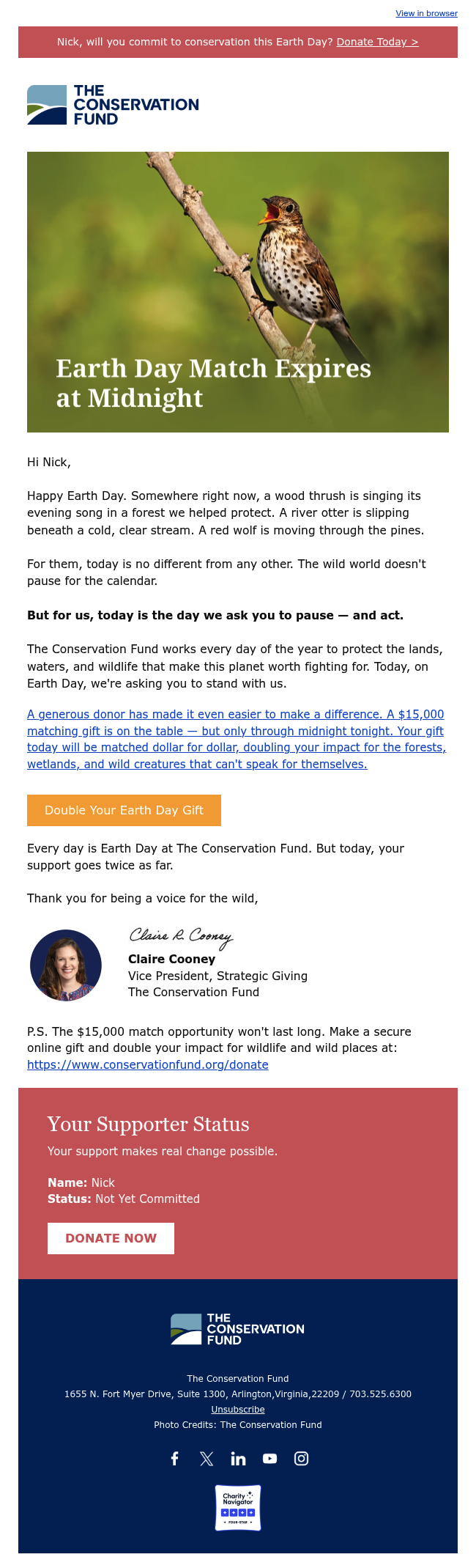The image size is (476, 1568).
Task: Open the X profile
Action: [x=207, y=1458]
